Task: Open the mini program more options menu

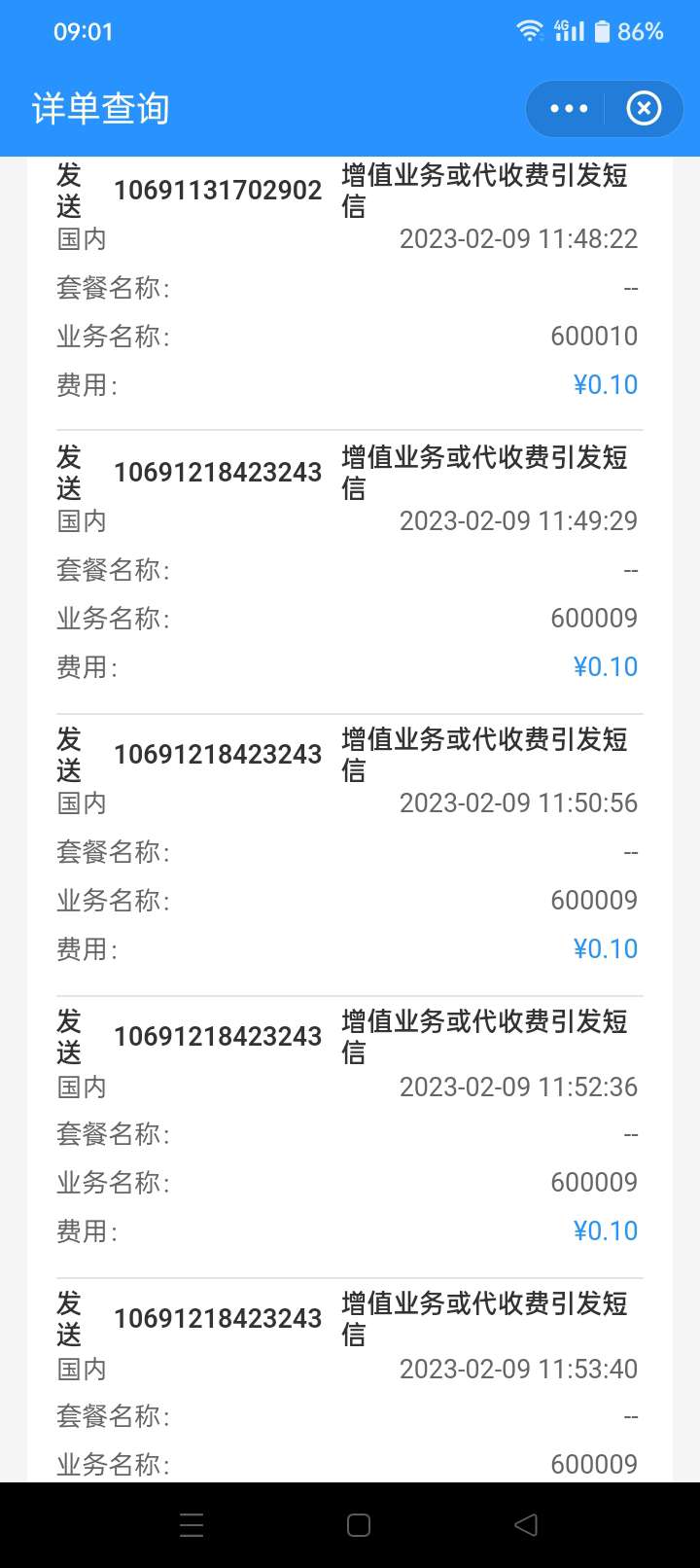Action: [x=569, y=109]
